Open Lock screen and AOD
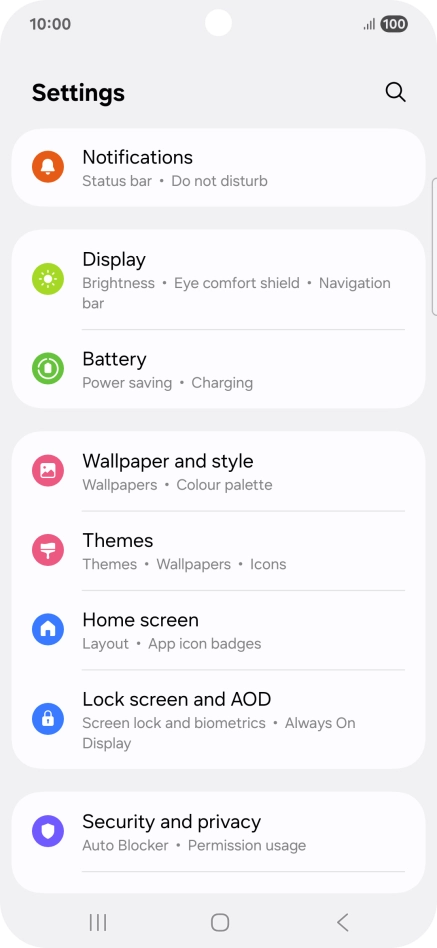 point(218,719)
